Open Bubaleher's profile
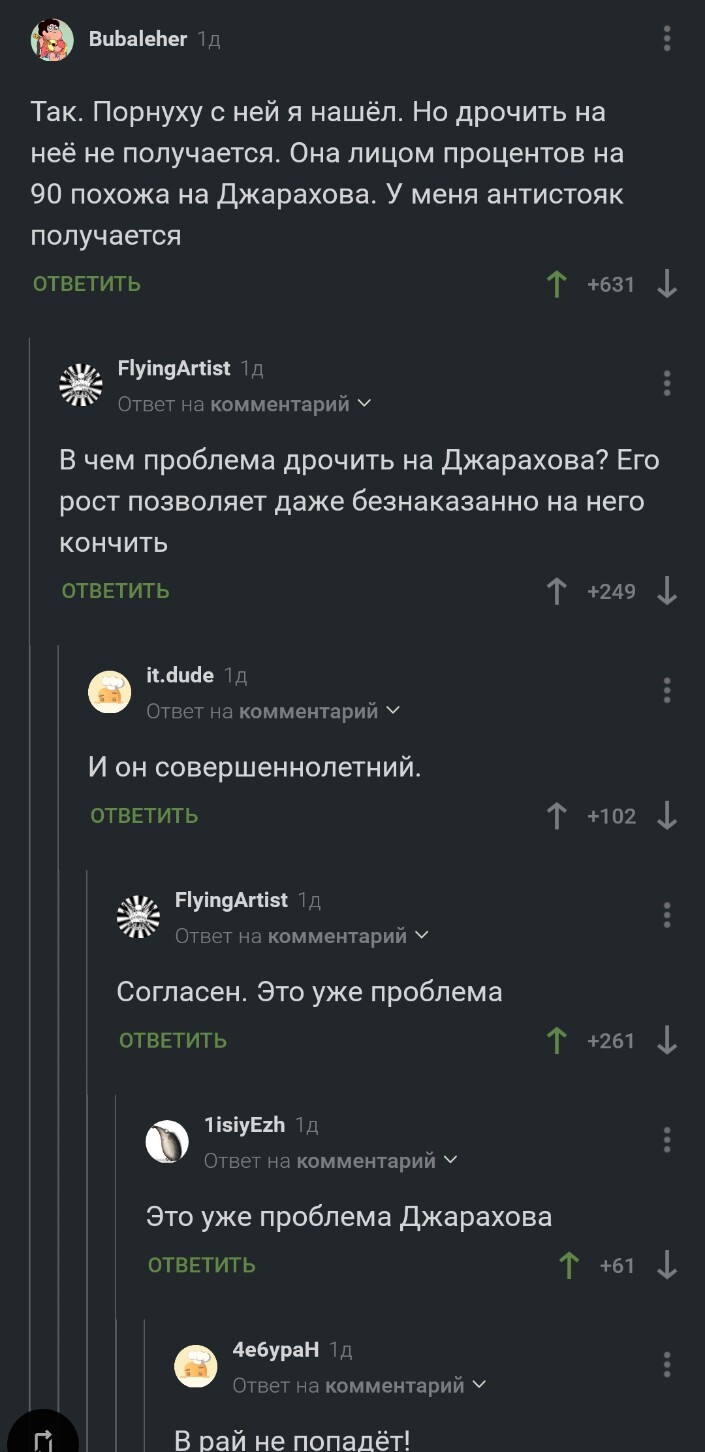The height and width of the screenshot is (1452, 705). (x=138, y=39)
